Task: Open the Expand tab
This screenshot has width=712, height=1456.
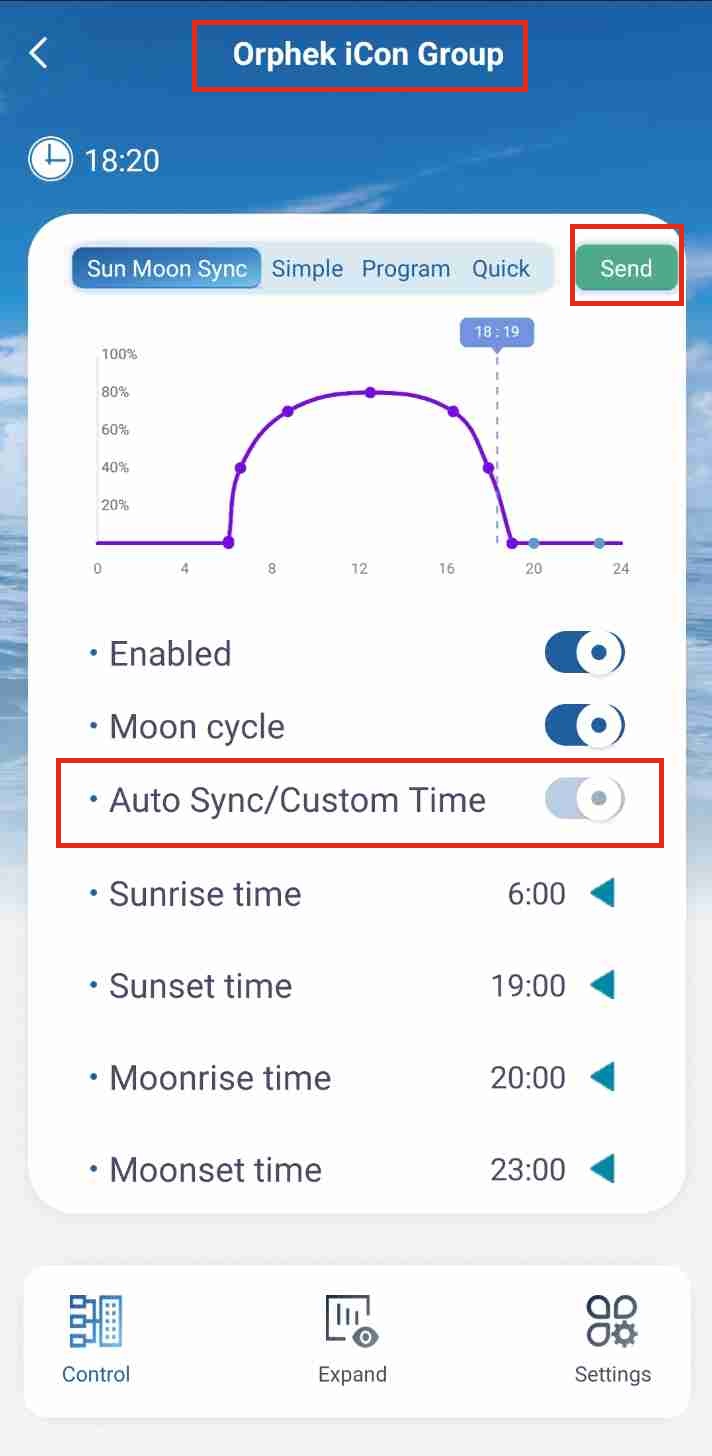Action: pos(352,1340)
